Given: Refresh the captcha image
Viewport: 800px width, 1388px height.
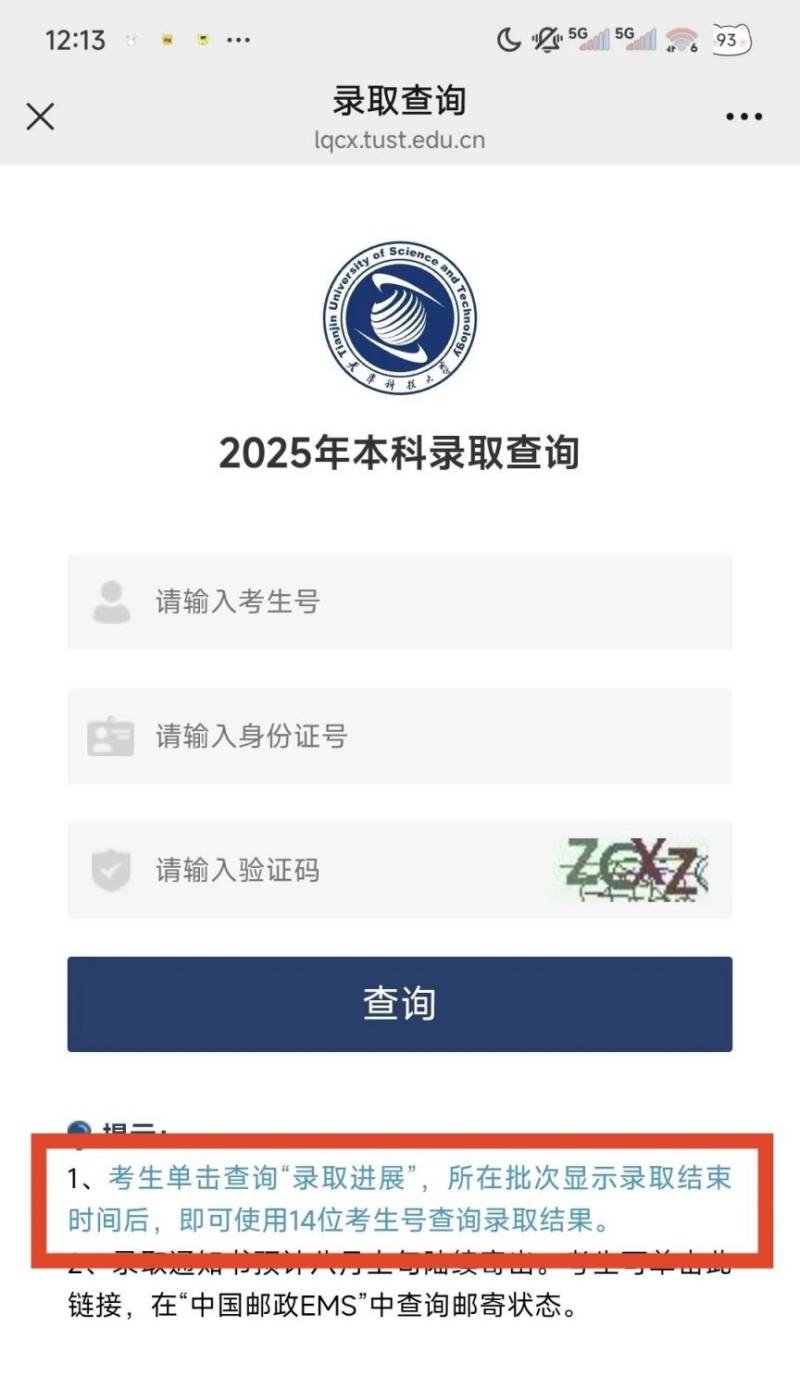Looking at the screenshot, I should 632,870.
